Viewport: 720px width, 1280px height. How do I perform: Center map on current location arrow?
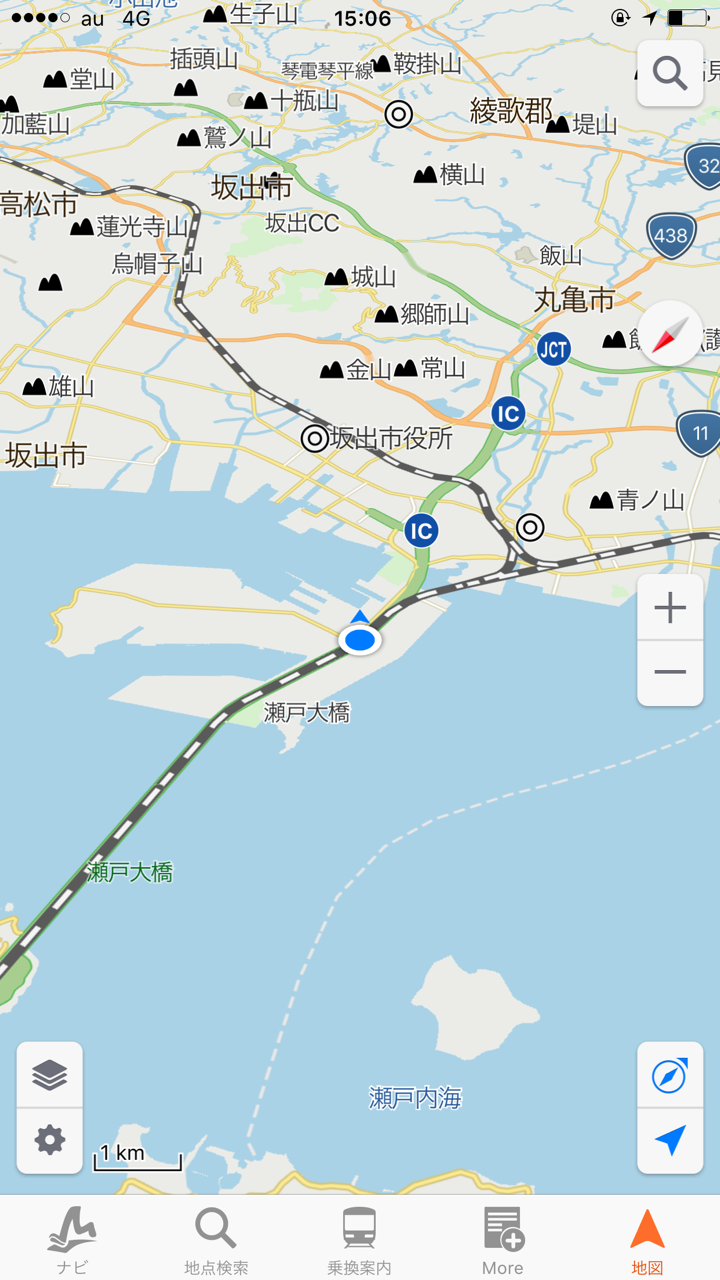pos(670,1140)
